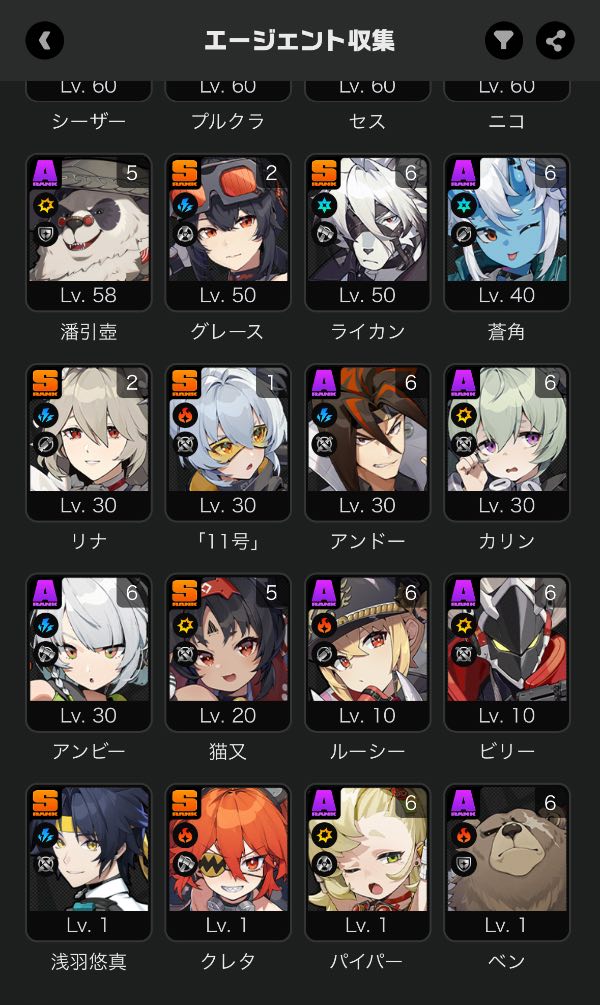Select 浅羽悠真 agent card

pyautogui.click(x=89, y=862)
